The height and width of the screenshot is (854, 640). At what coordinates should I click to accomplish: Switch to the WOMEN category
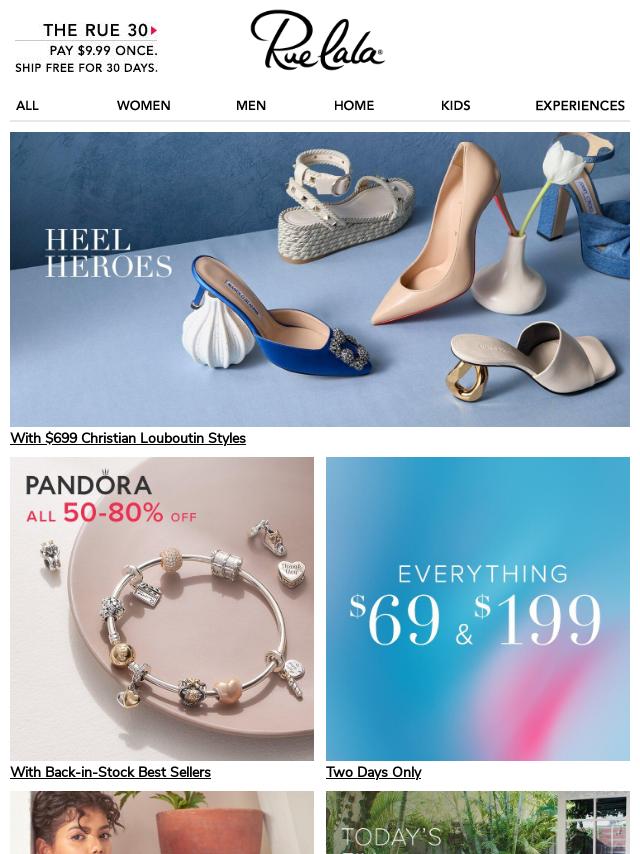tap(143, 106)
